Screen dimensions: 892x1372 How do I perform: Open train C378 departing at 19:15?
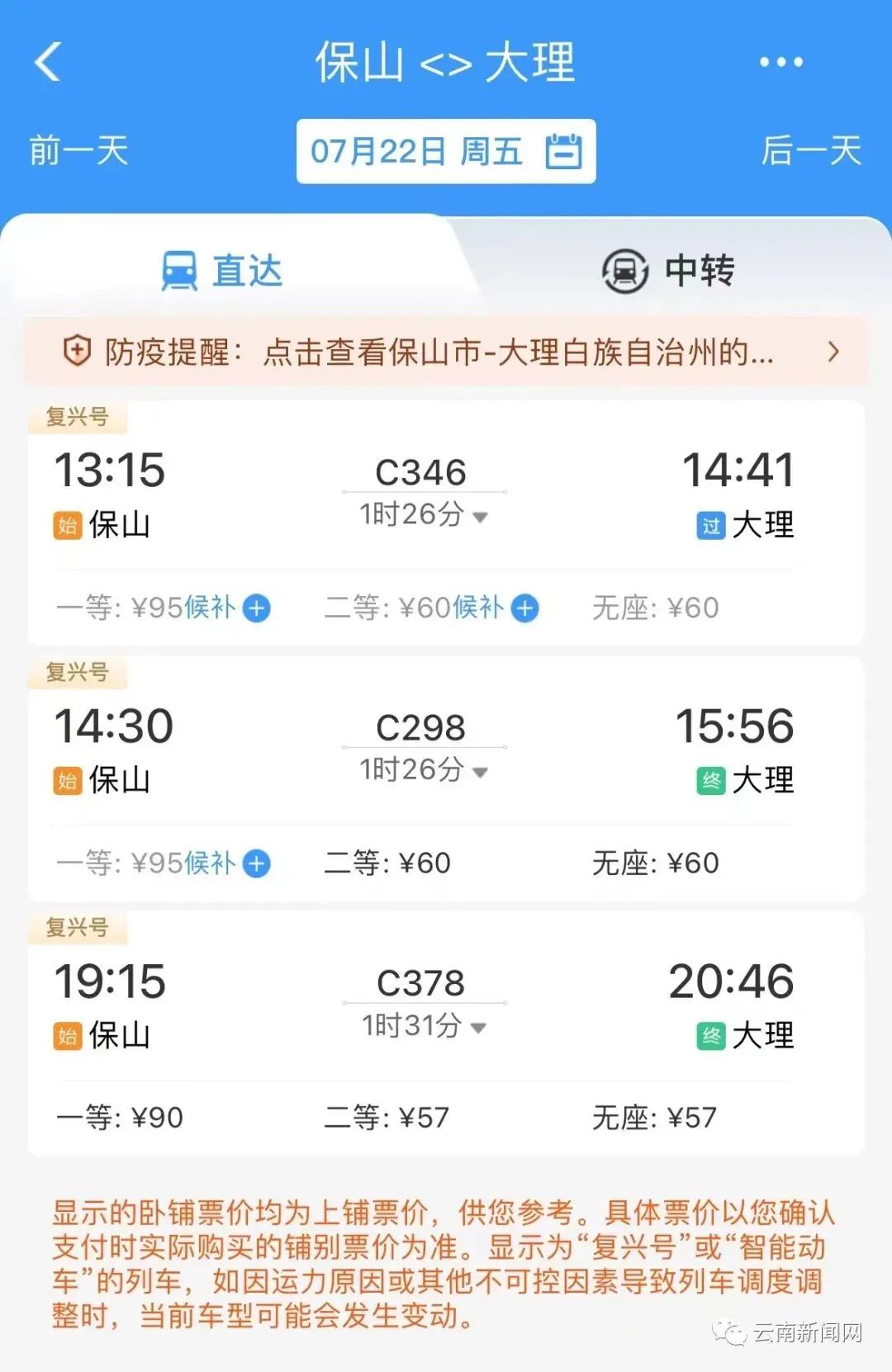click(x=421, y=983)
